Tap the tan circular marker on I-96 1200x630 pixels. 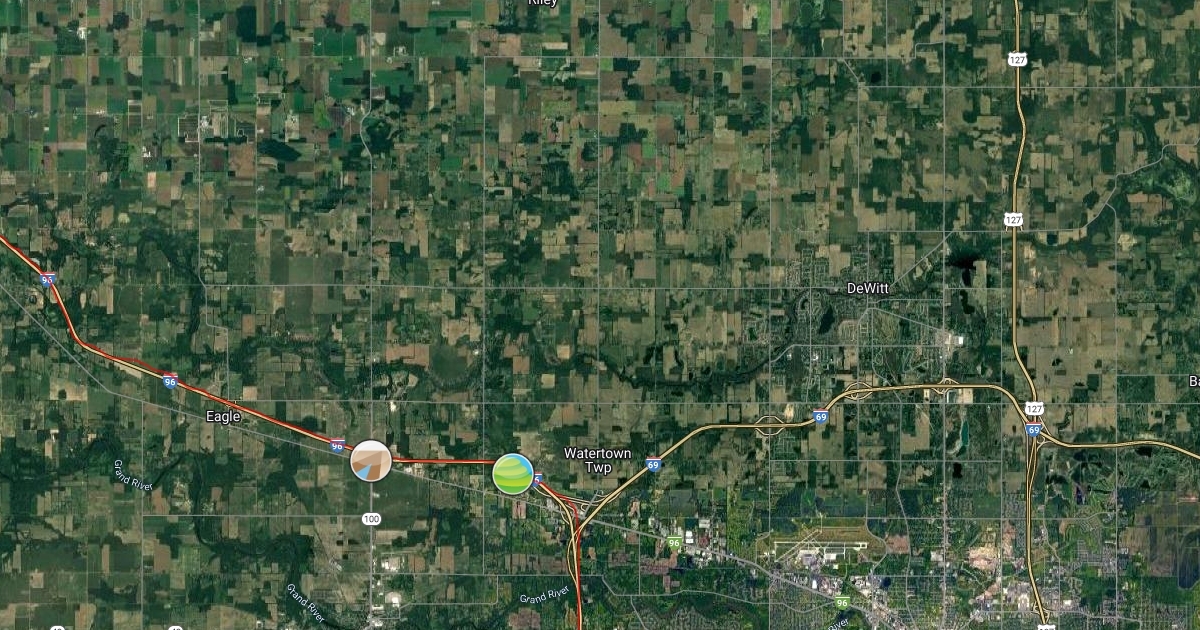click(x=371, y=461)
